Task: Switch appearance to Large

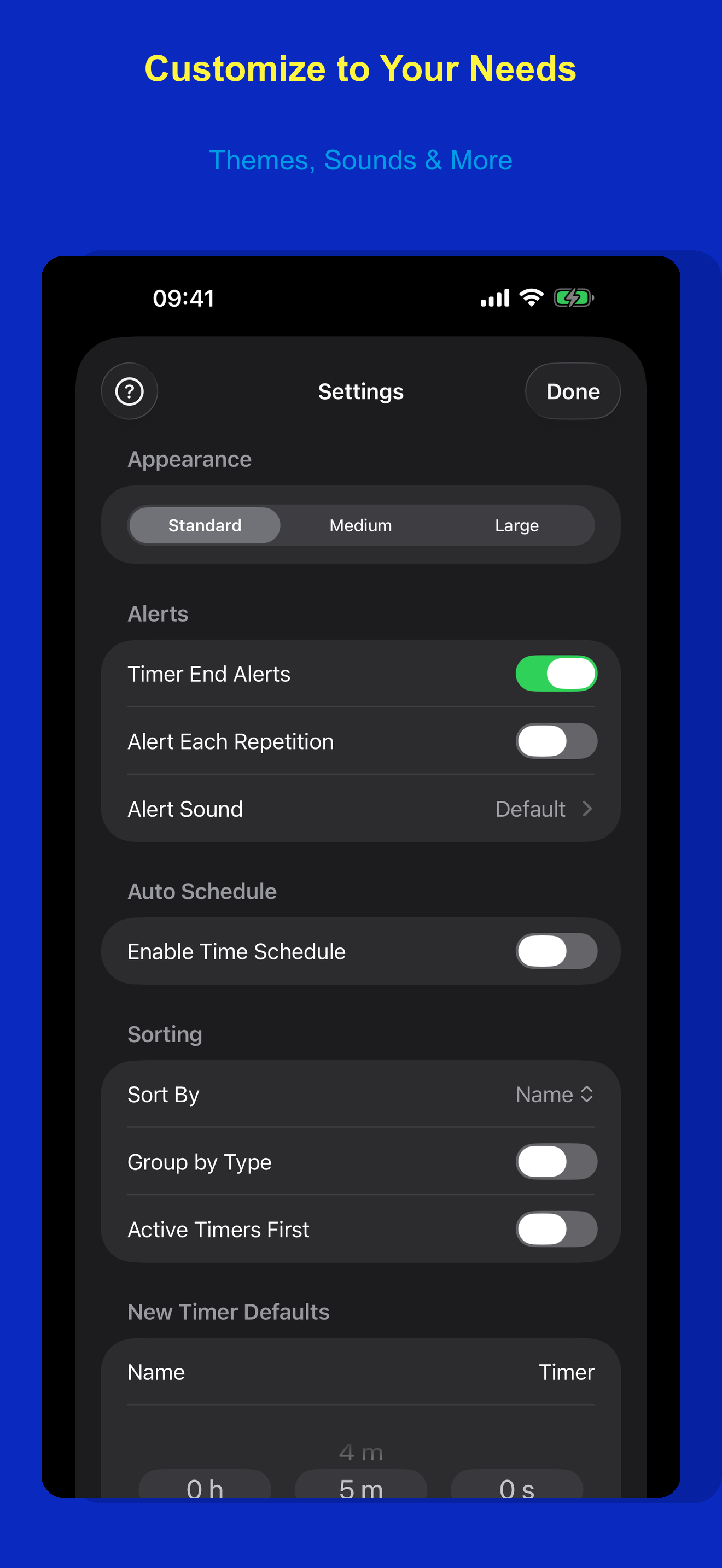Action: pyautogui.click(x=516, y=525)
